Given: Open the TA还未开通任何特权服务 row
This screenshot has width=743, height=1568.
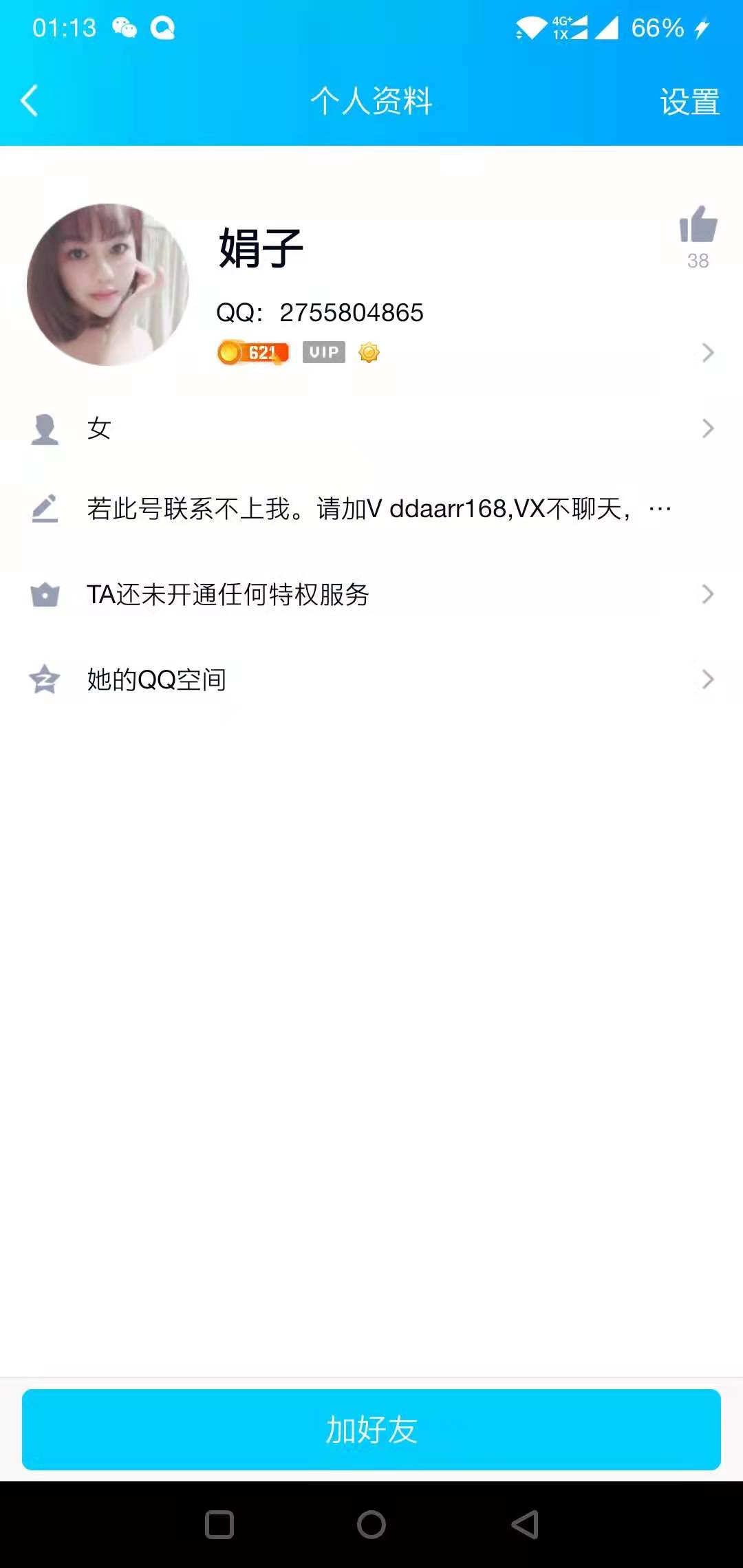Looking at the screenshot, I should click(x=371, y=594).
